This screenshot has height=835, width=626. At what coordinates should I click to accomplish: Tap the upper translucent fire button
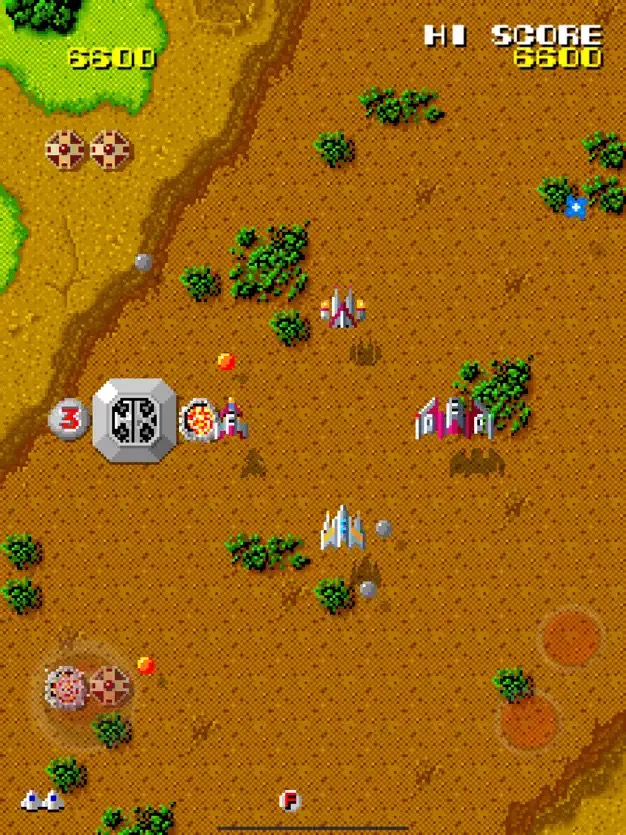click(x=571, y=638)
